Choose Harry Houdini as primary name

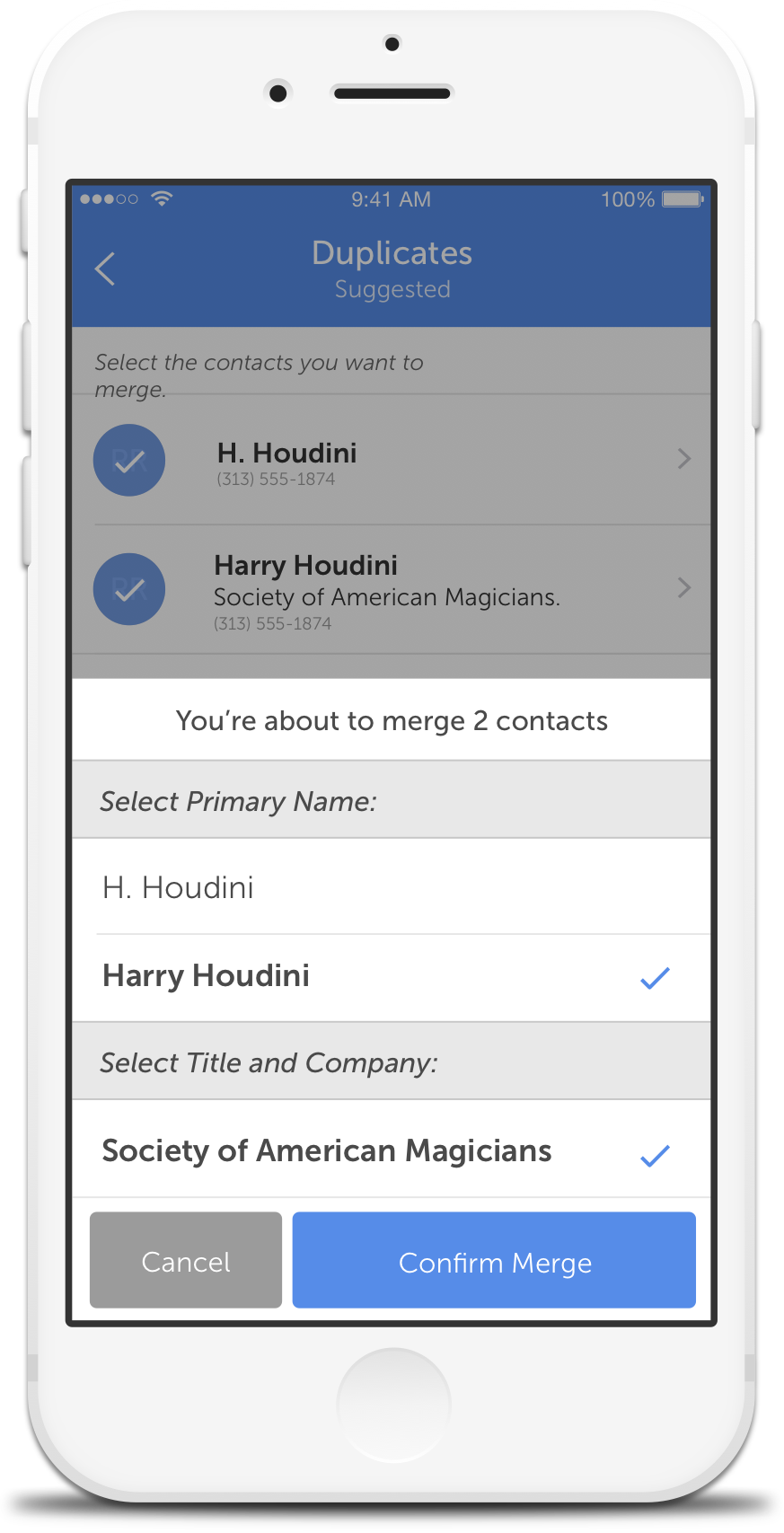click(x=392, y=977)
